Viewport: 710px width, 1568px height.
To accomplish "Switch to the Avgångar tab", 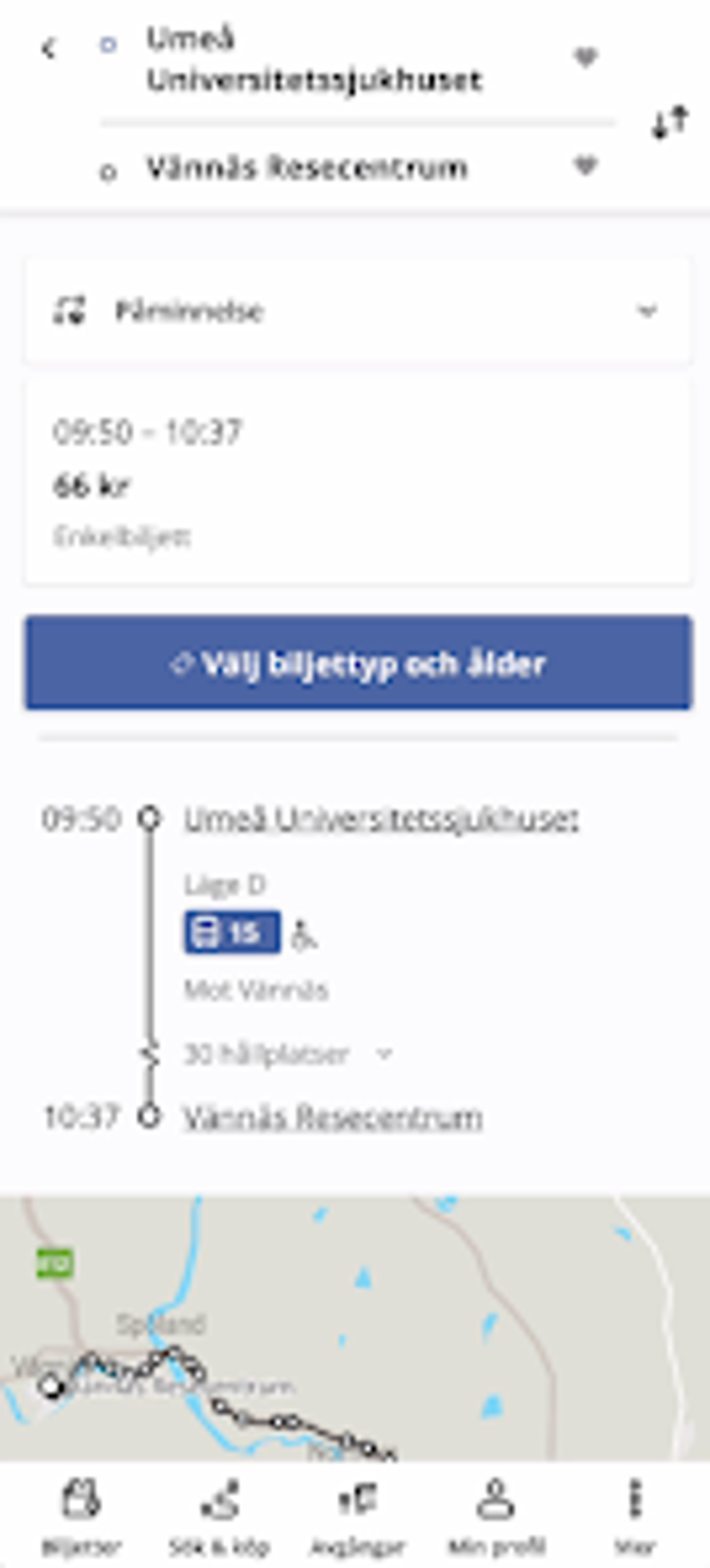I will 357,1516.
